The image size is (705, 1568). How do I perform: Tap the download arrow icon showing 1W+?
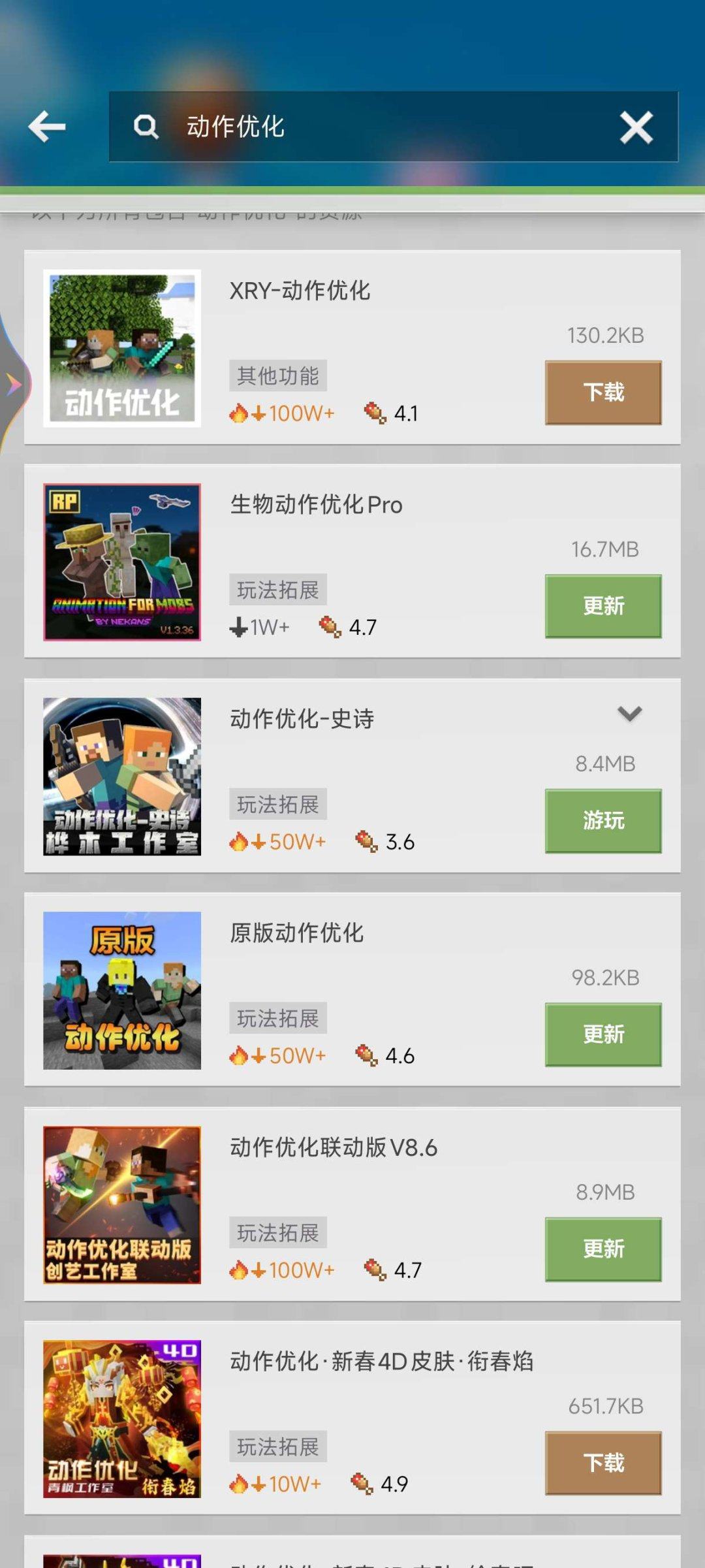239,626
